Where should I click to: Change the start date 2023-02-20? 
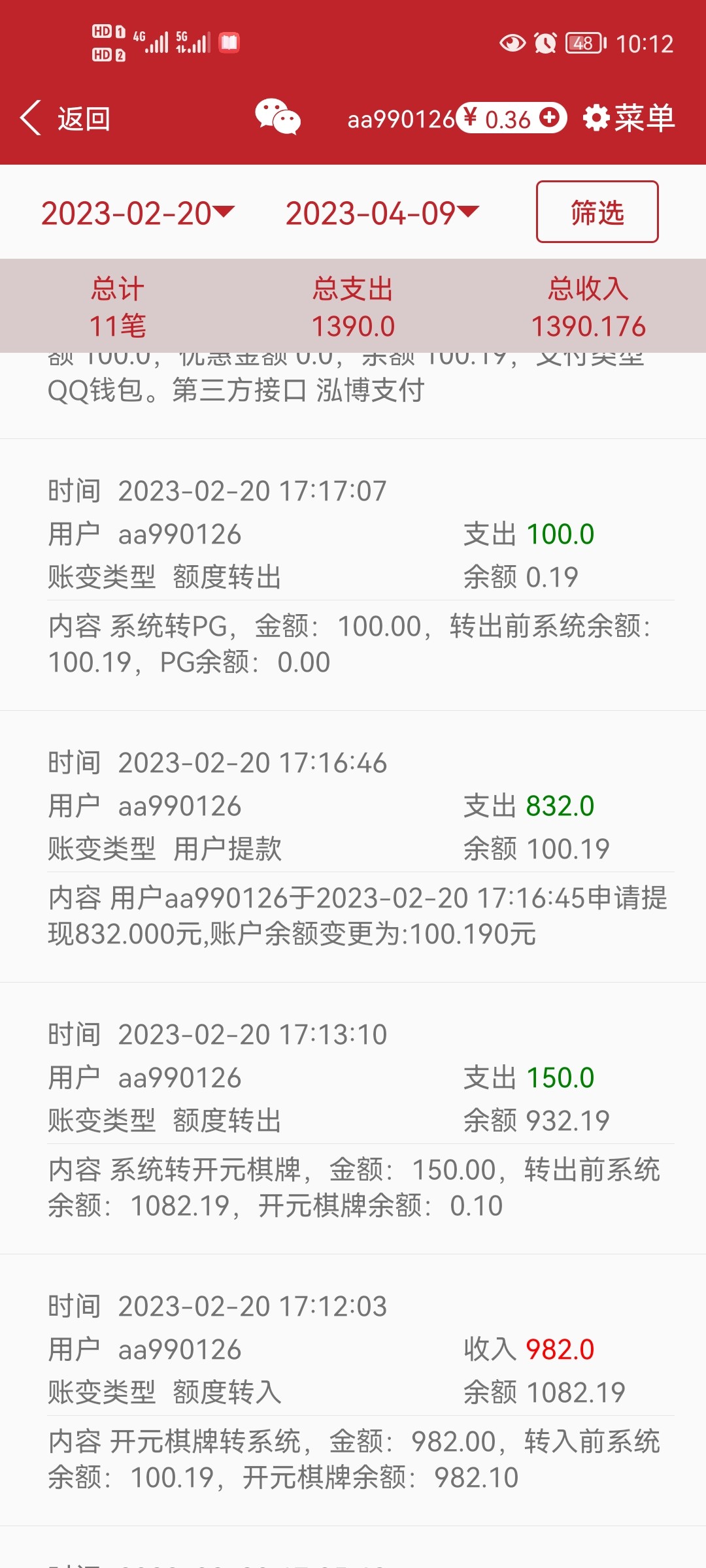pos(137,213)
